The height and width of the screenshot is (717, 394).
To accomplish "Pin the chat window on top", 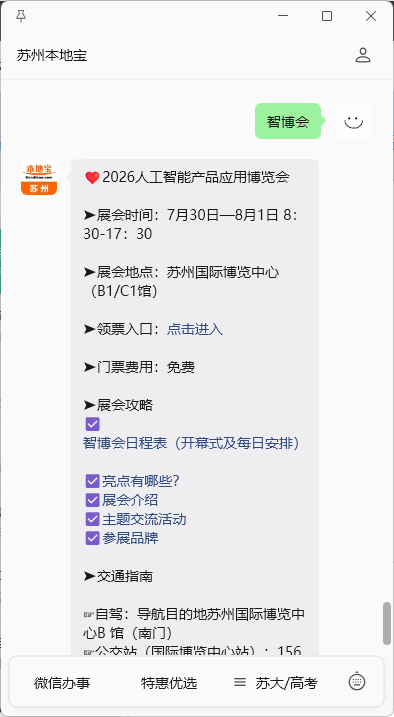I will point(21,16).
